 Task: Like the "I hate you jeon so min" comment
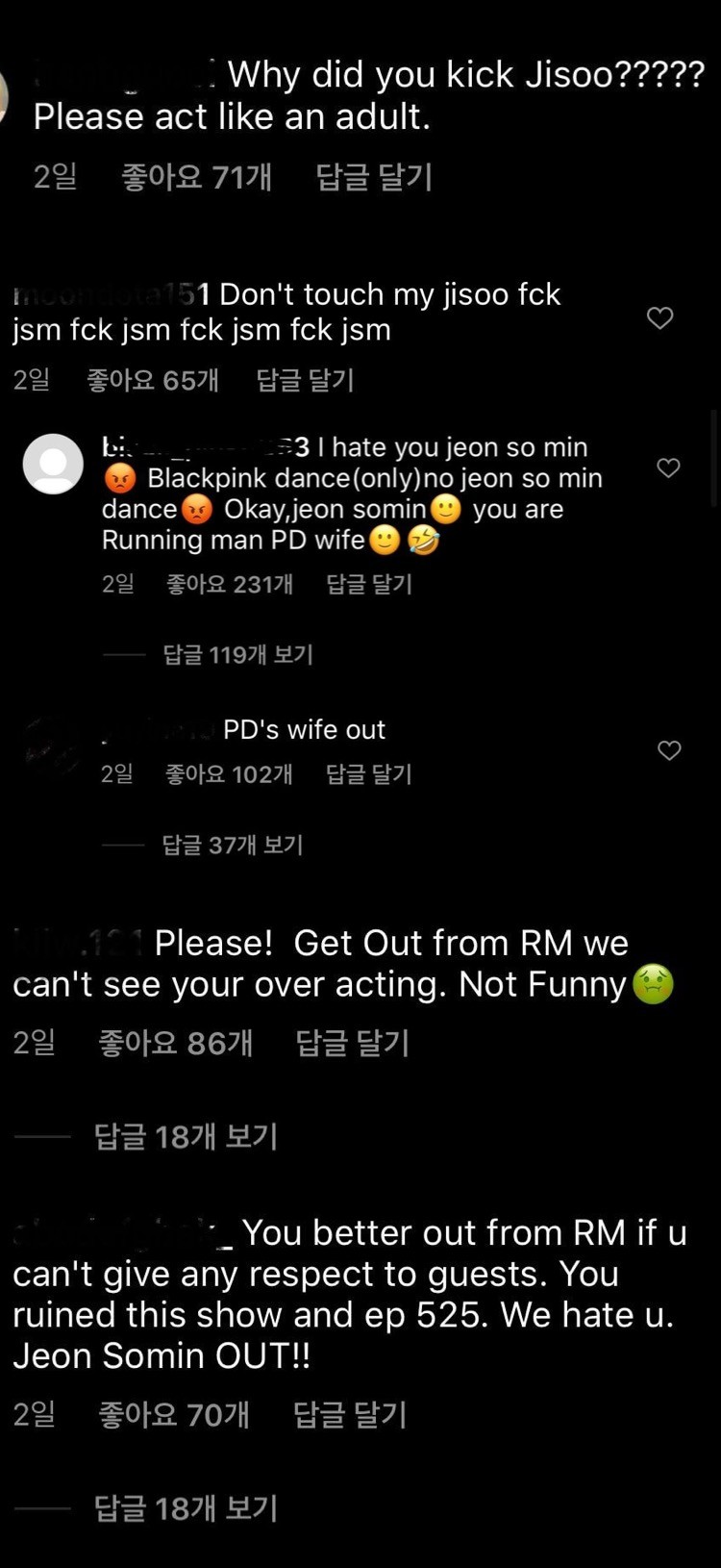point(668,468)
